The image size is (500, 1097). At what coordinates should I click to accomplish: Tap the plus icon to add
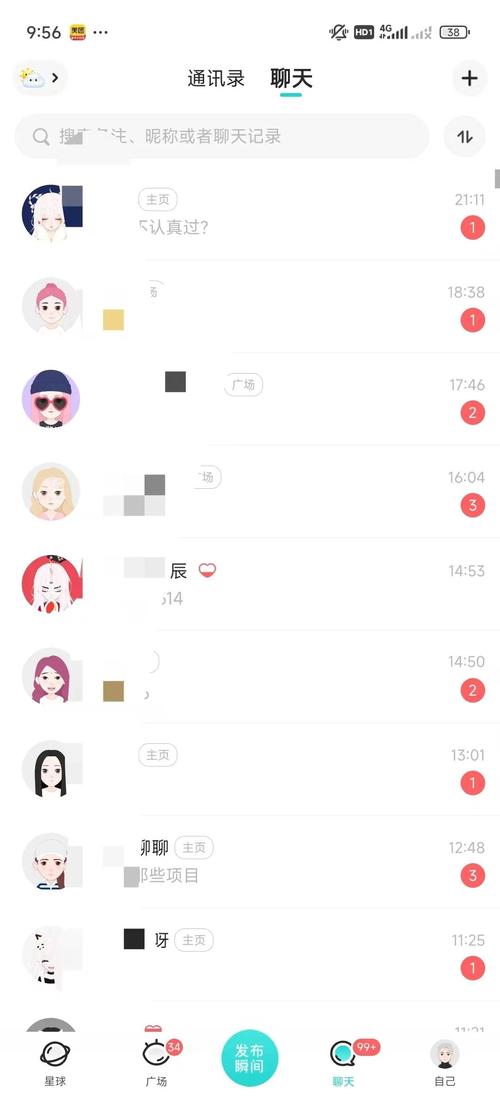coord(469,78)
